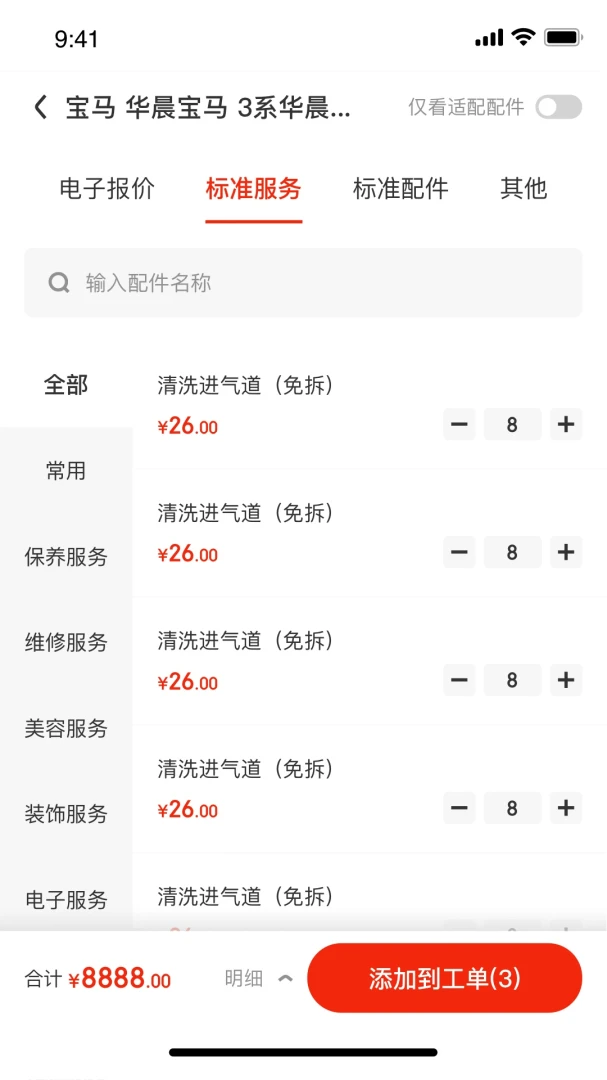This screenshot has width=607, height=1080.
Task: Select the 全部 category
Action: click(66, 385)
